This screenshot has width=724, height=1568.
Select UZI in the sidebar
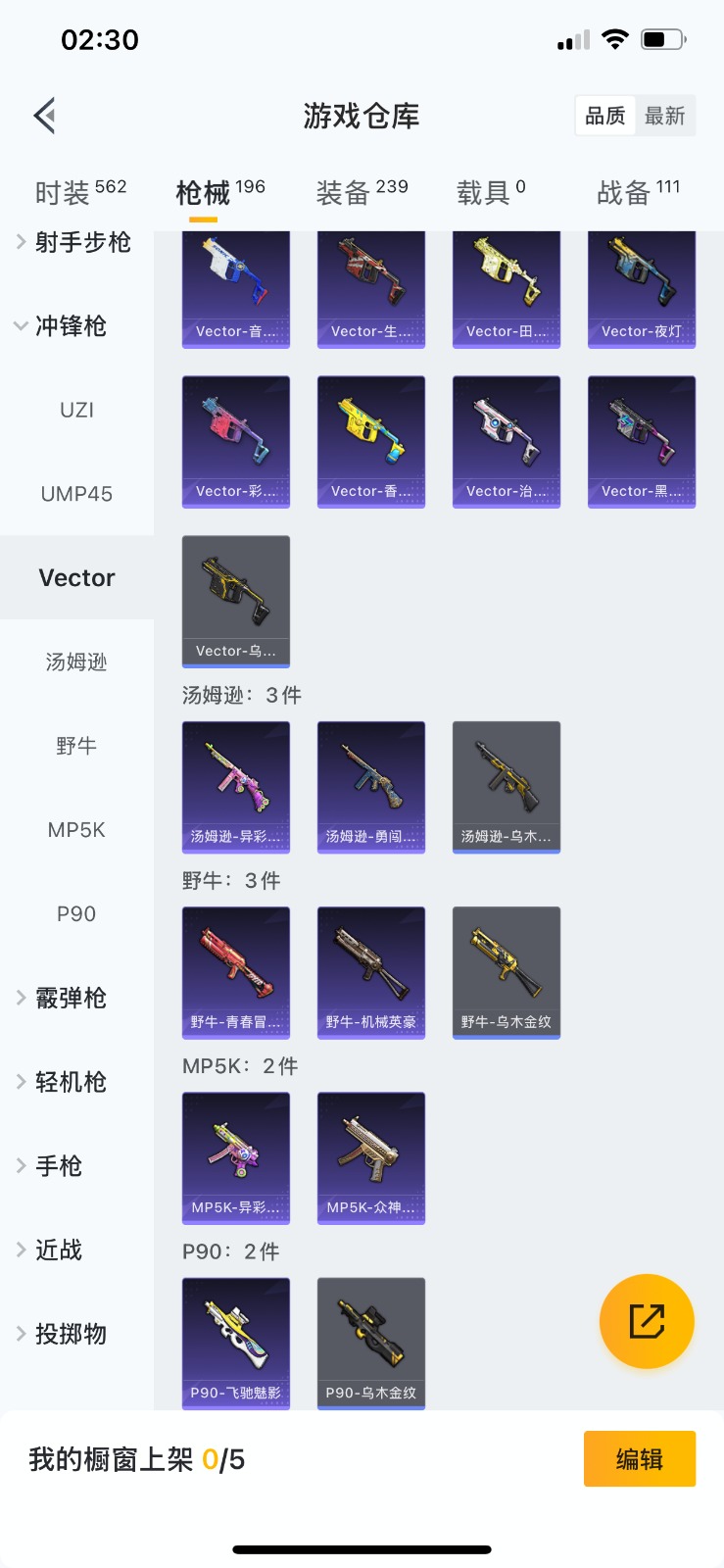click(76, 410)
